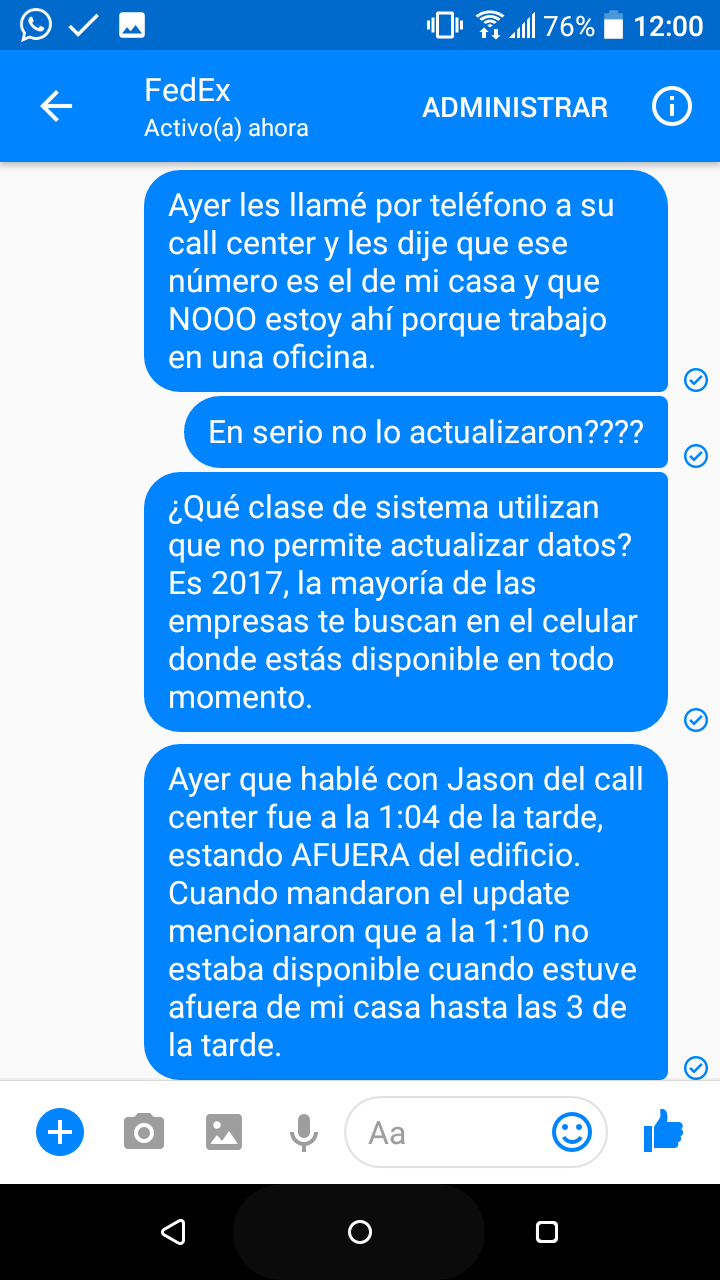Send a thumbs-up like

[x=663, y=1133]
